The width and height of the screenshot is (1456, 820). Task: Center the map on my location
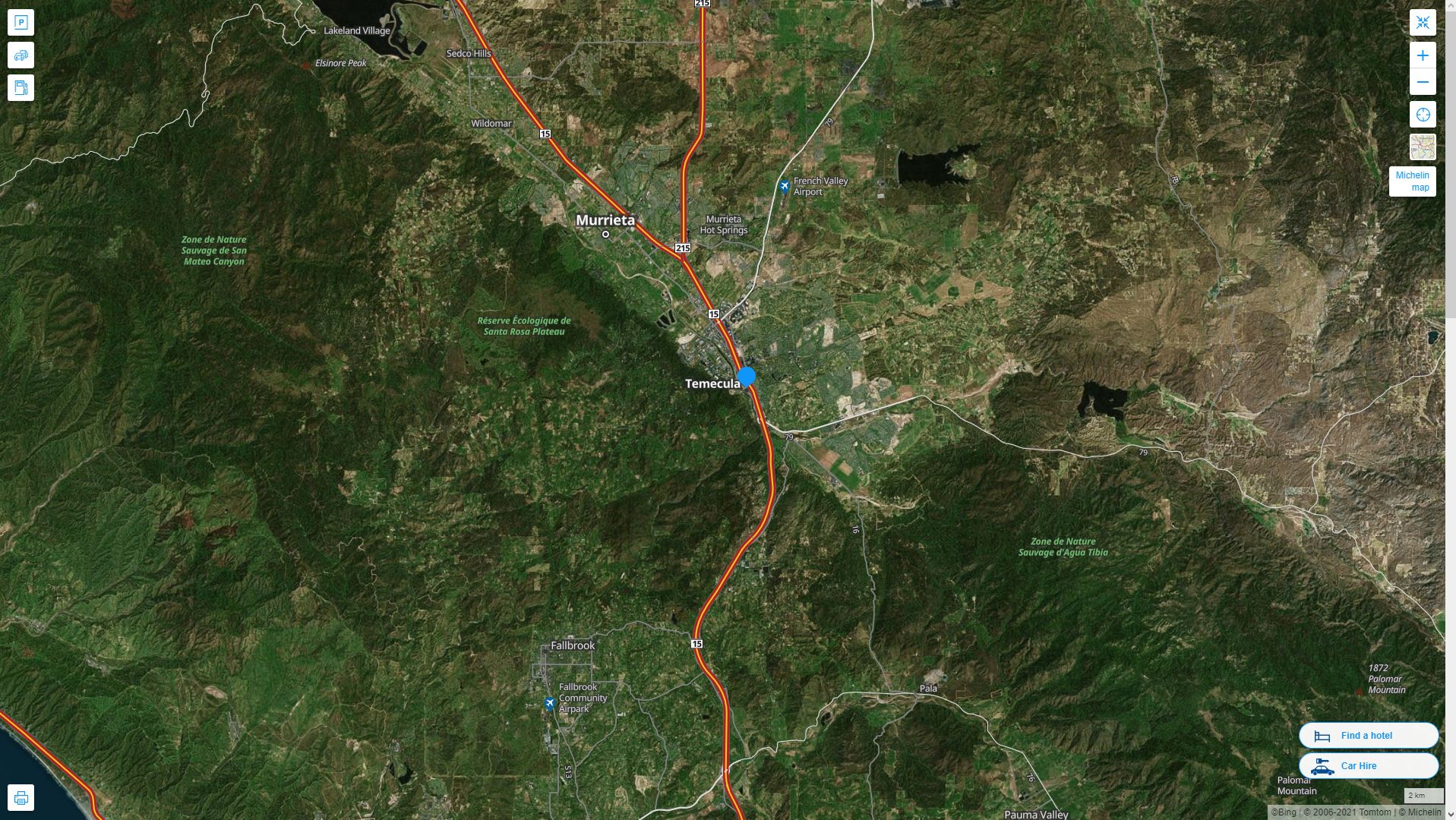click(1423, 115)
